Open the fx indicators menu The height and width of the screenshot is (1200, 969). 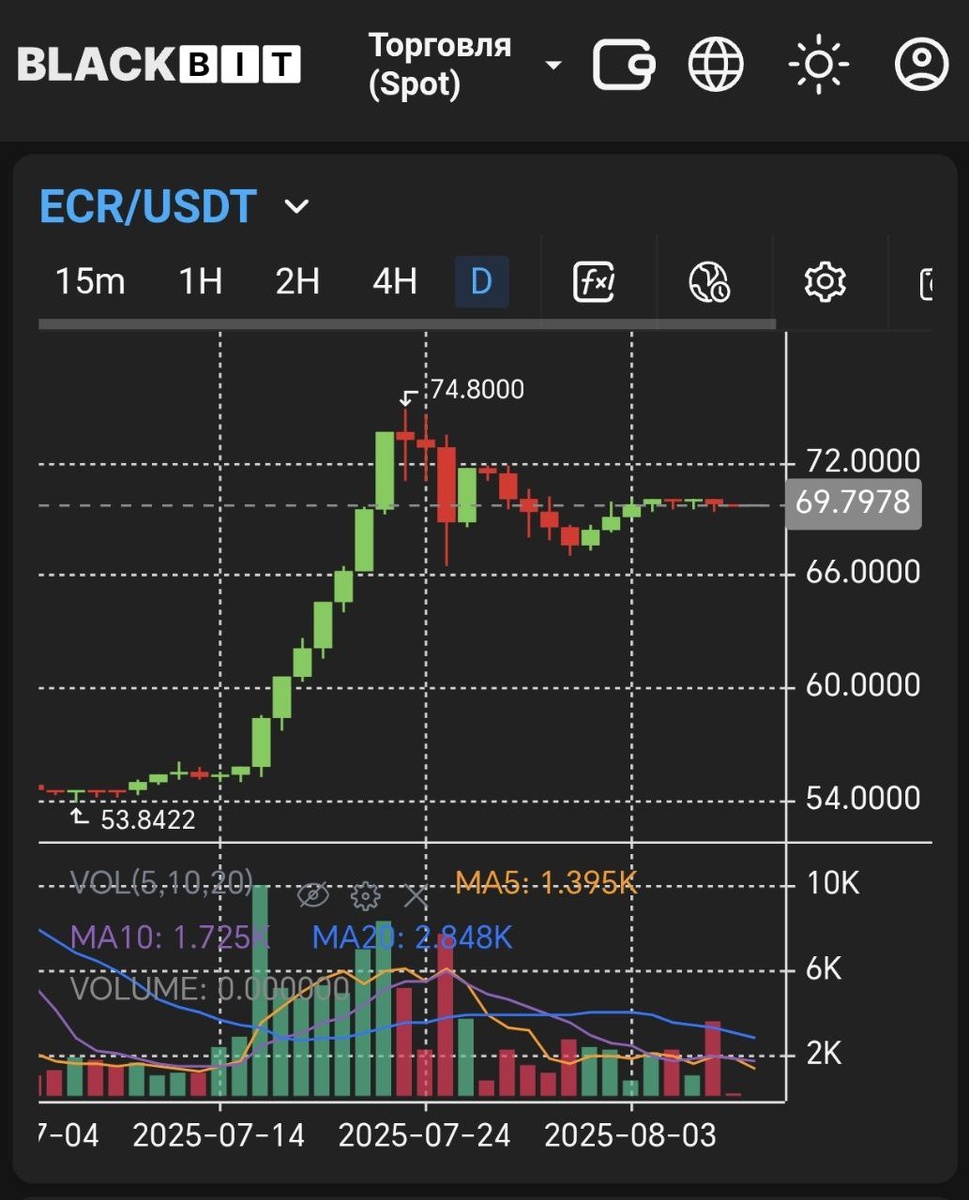(x=594, y=282)
